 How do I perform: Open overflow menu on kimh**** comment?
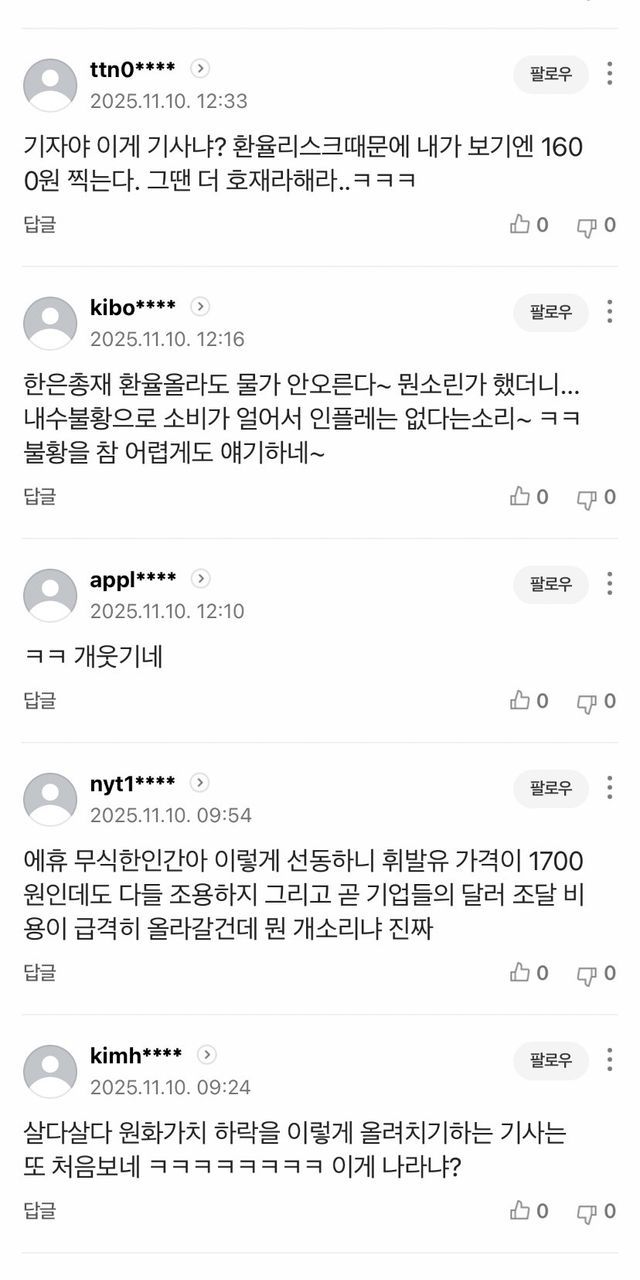tap(610, 1059)
